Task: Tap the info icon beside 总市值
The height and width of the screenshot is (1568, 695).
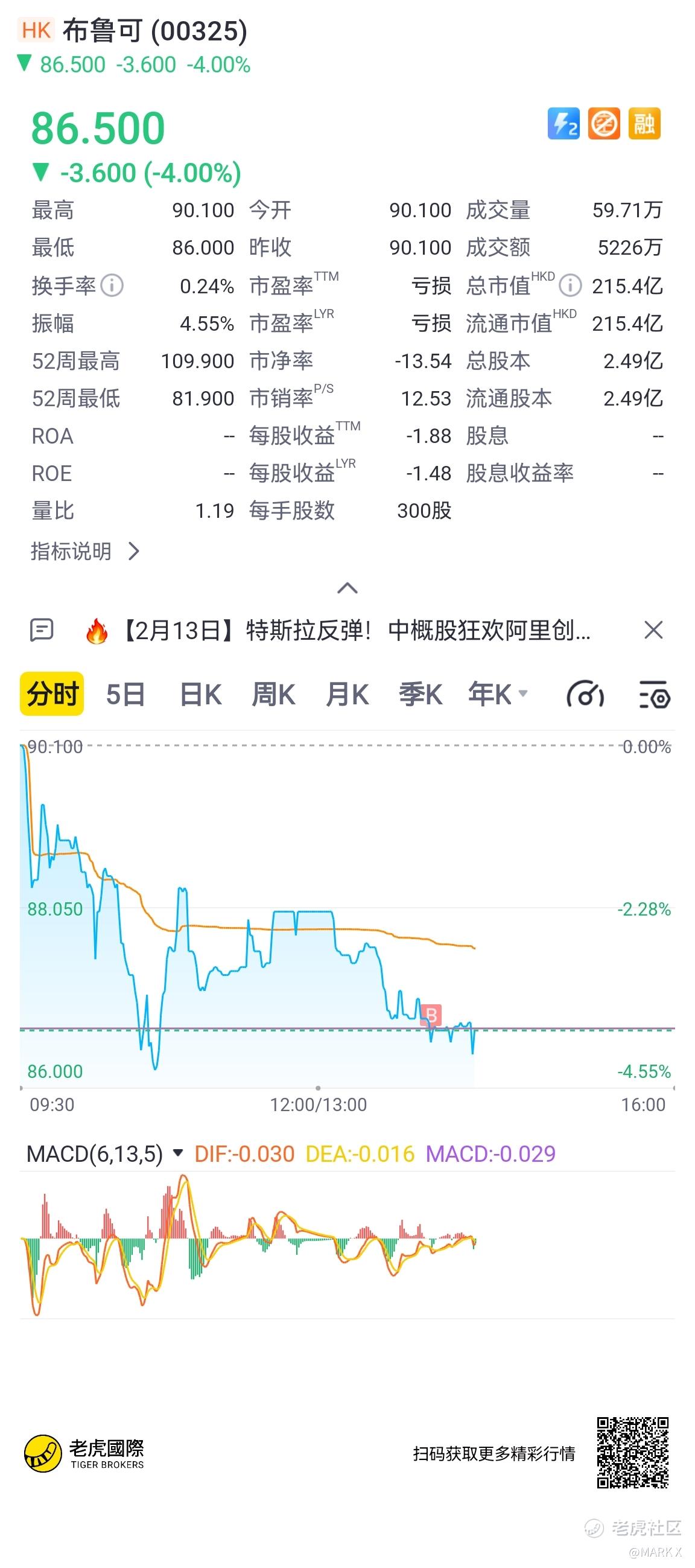Action: click(x=570, y=285)
